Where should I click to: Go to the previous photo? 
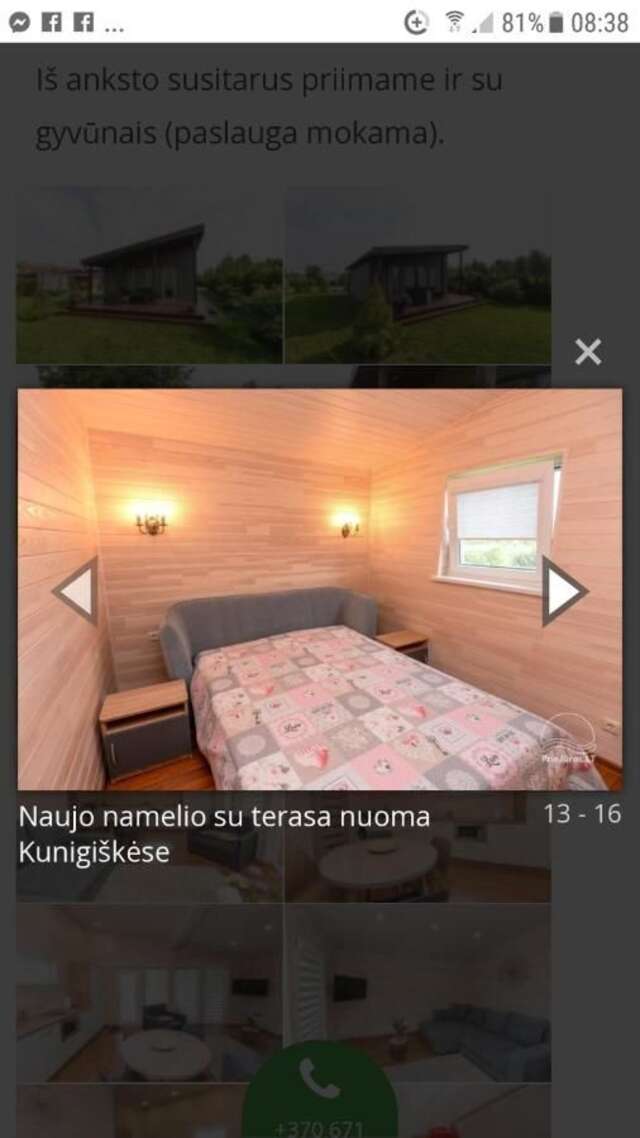[76, 591]
